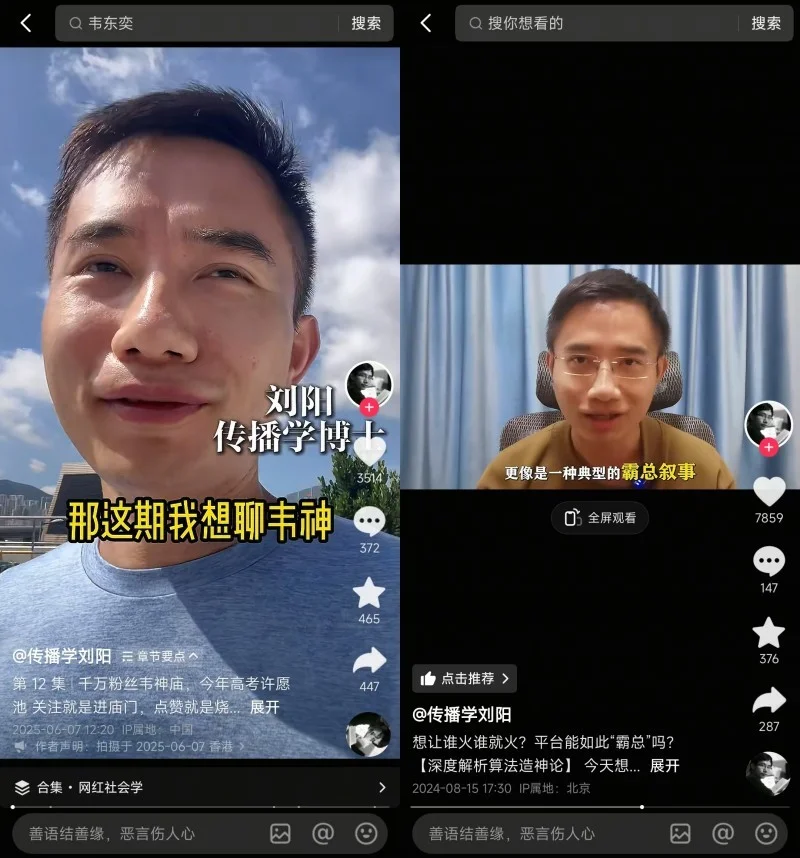This screenshot has width=800, height=858.
Task: Go back from the 韦神 video
Action: tap(26, 23)
